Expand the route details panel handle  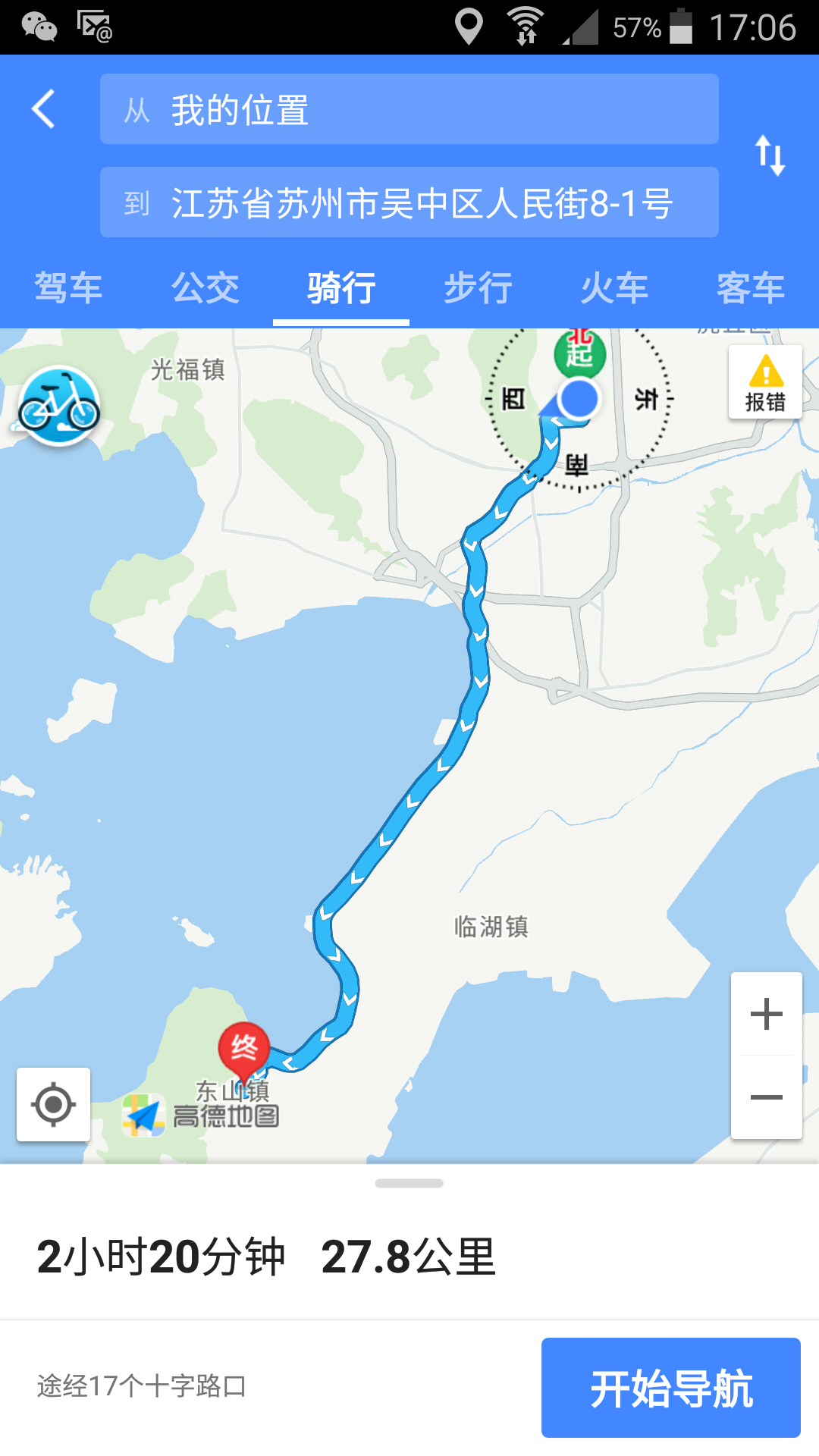409,1183
